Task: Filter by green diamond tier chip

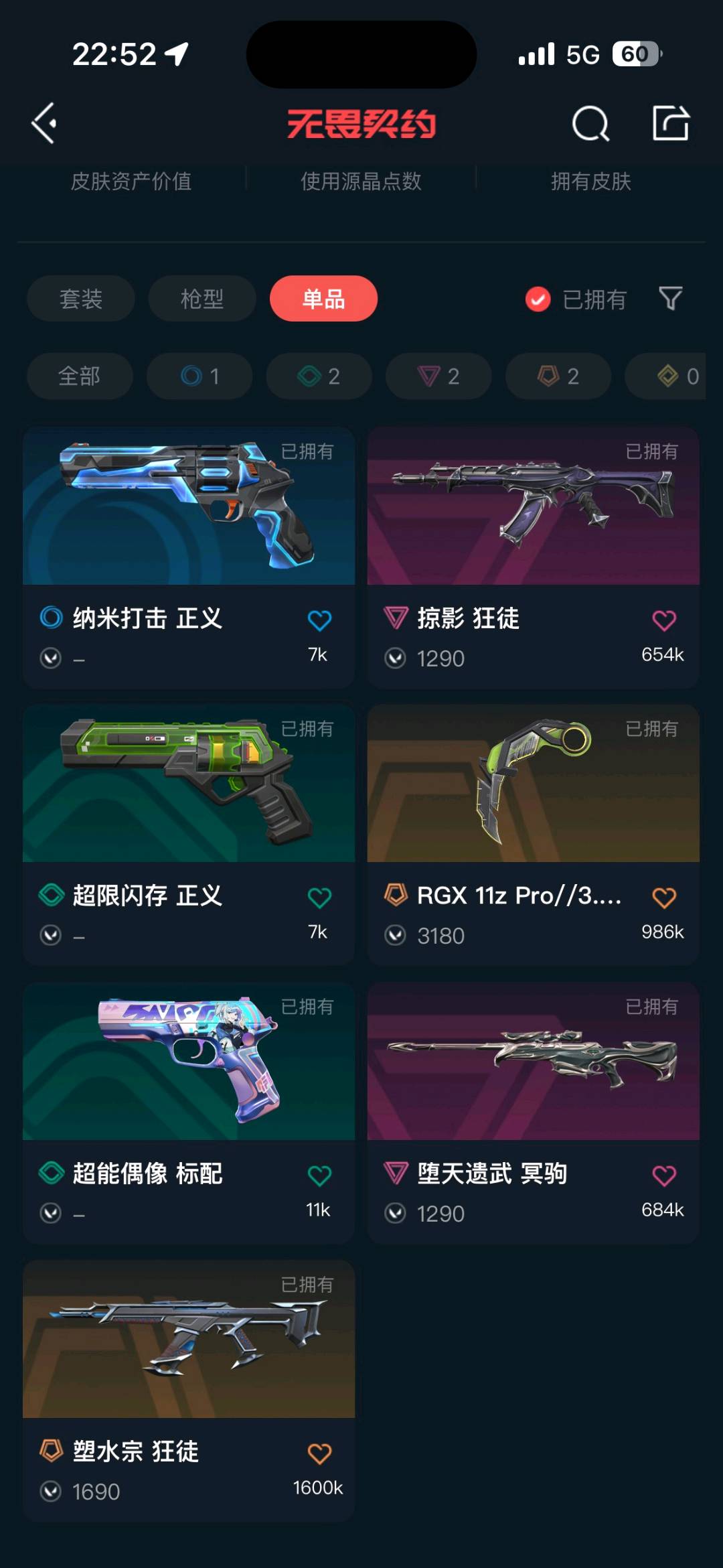Action: point(319,376)
